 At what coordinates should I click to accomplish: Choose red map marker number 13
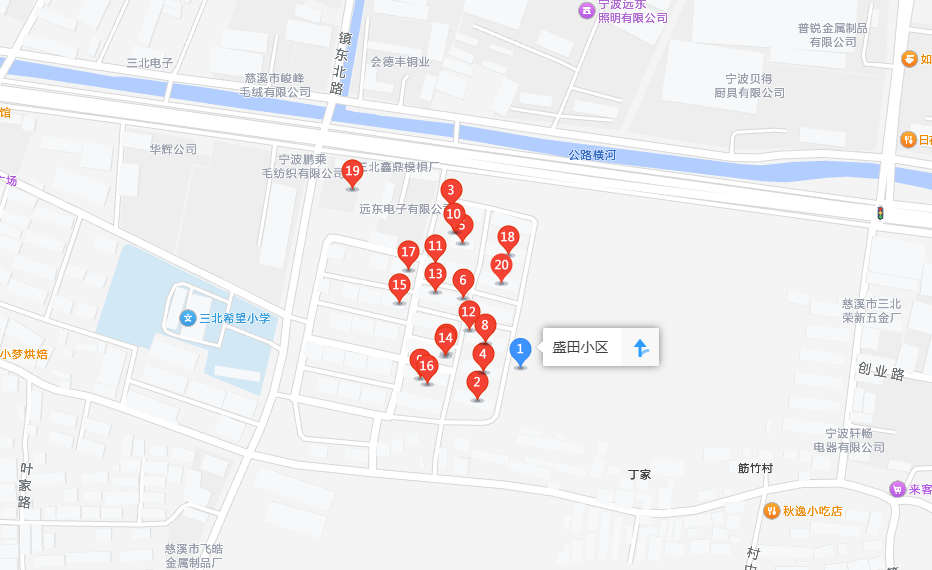tap(435, 274)
